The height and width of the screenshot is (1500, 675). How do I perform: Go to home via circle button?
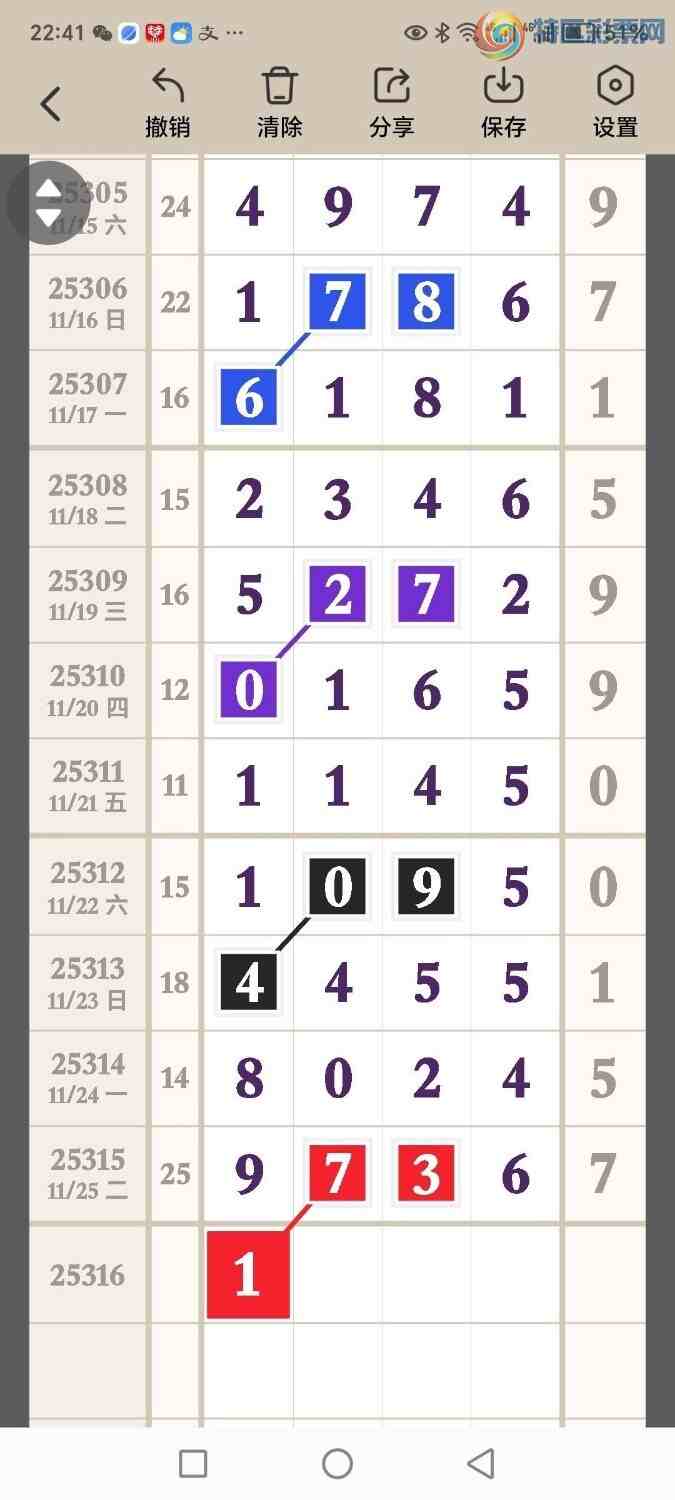pyautogui.click(x=338, y=1464)
